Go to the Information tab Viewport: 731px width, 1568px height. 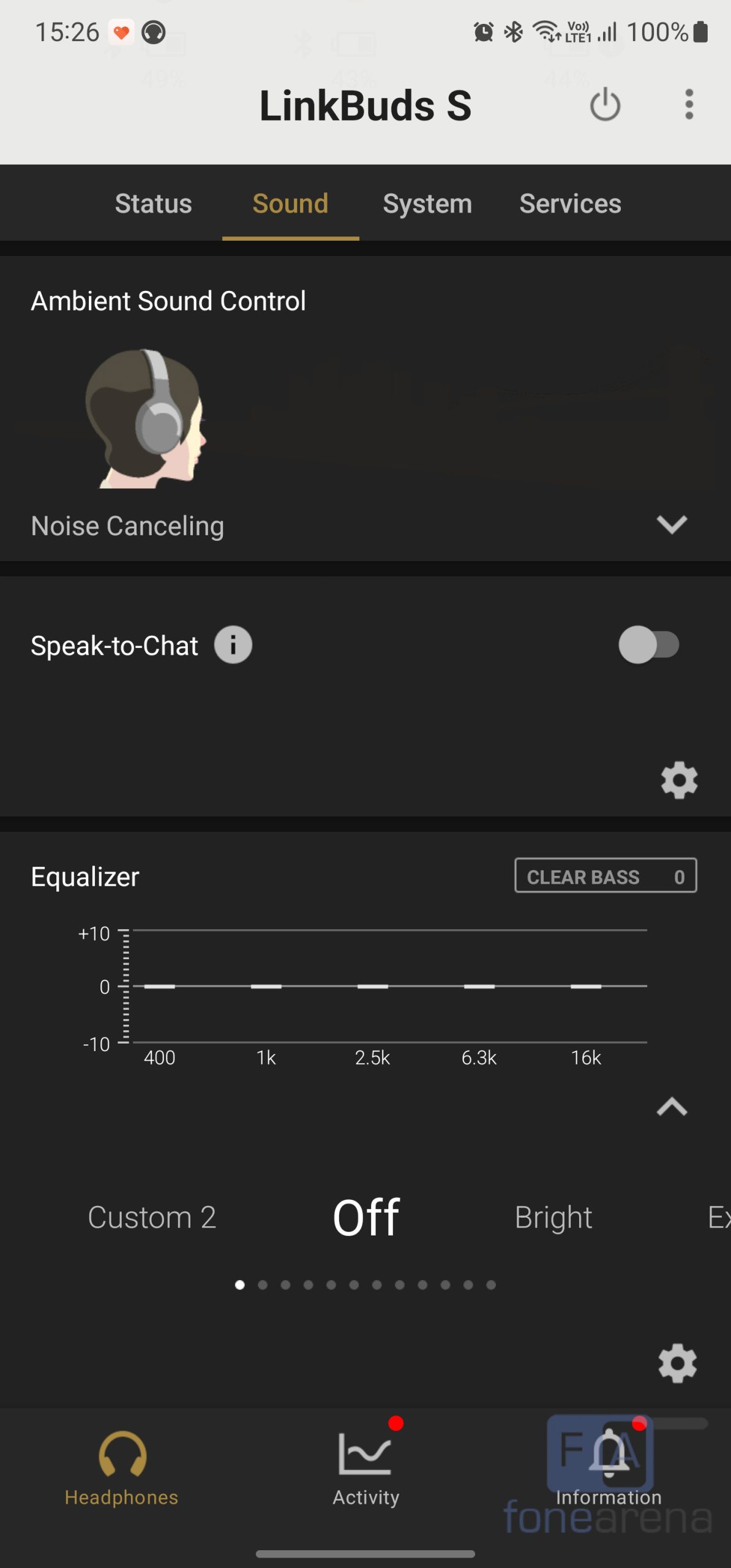tap(609, 1468)
